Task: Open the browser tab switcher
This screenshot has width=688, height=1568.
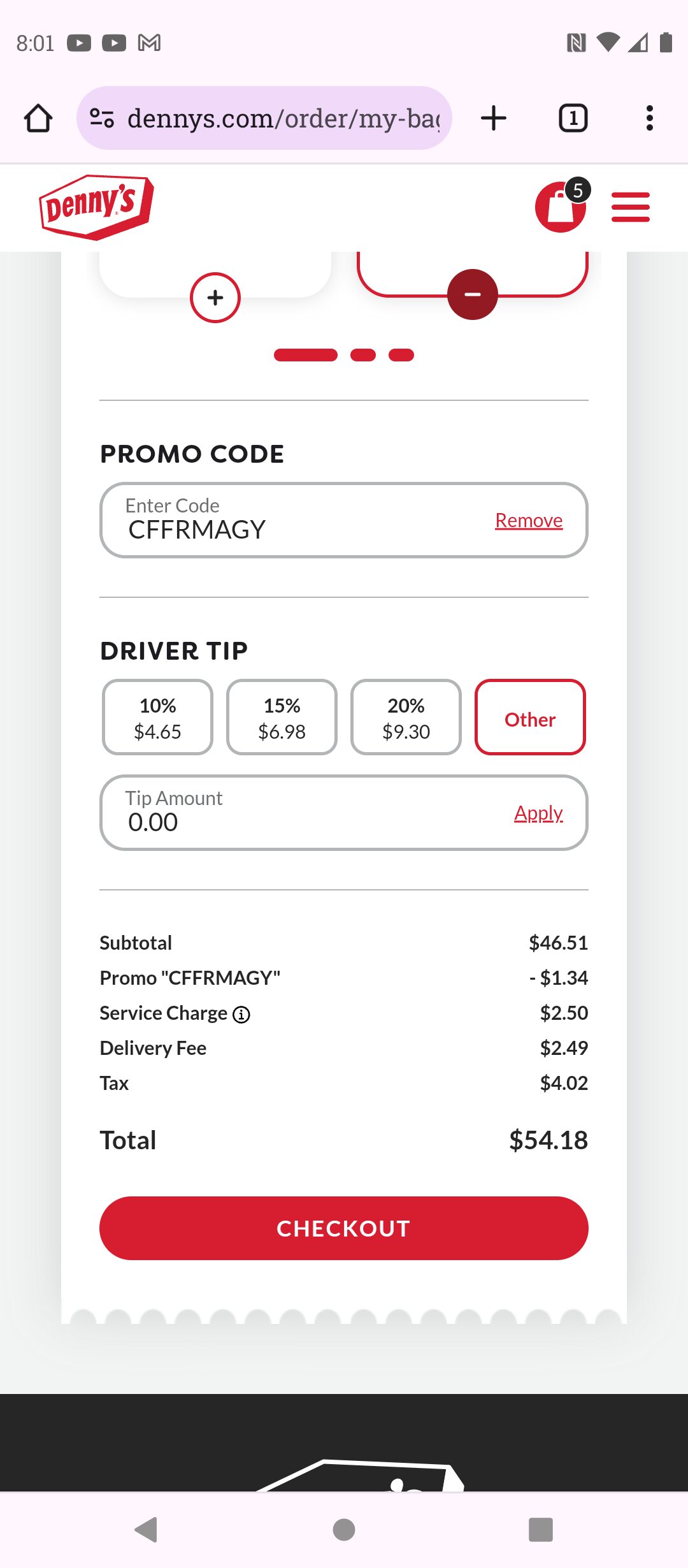Action: (573, 119)
